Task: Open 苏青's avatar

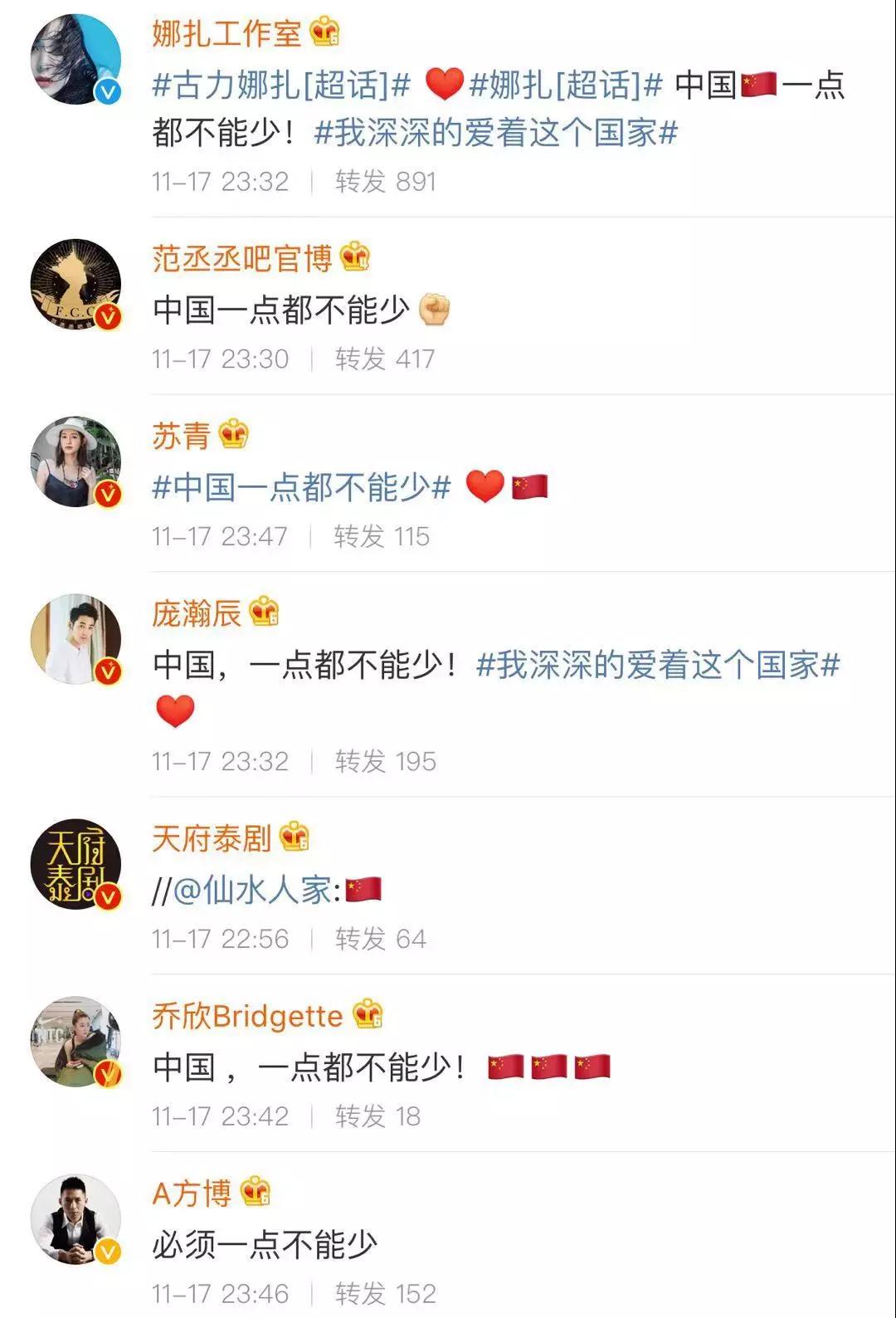Action: 75,462
